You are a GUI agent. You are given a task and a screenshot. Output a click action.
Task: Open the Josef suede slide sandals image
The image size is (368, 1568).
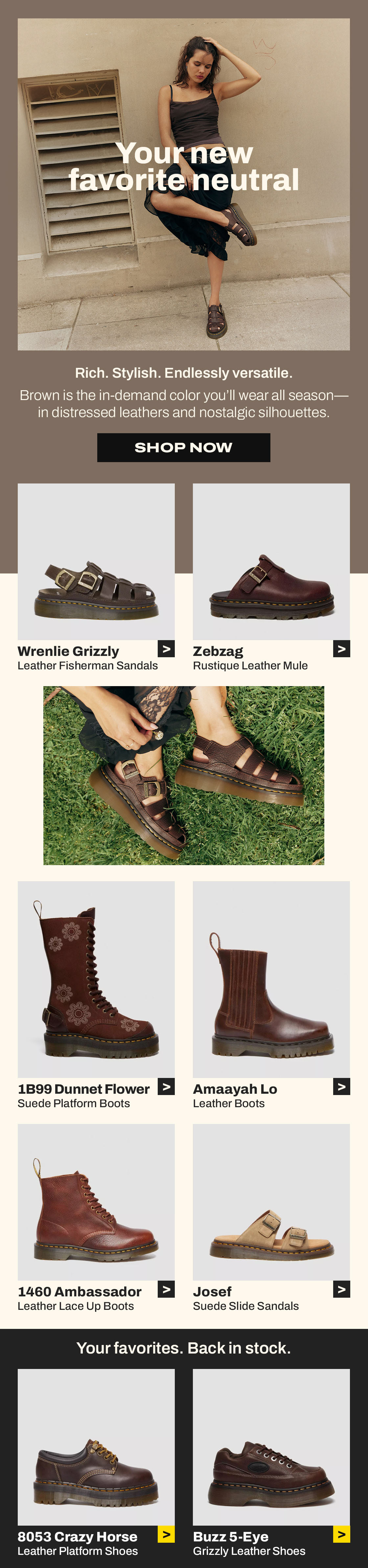click(271, 1202)
